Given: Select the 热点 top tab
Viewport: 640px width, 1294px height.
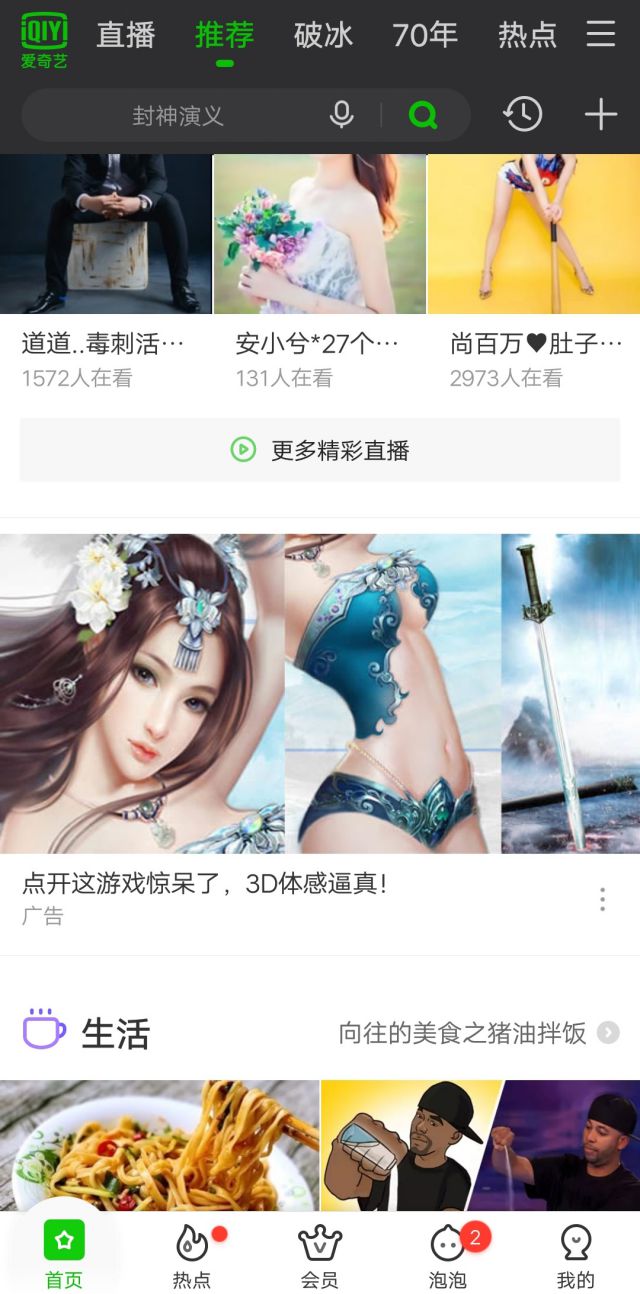Looking at the screenshot, I should point(527,35).
